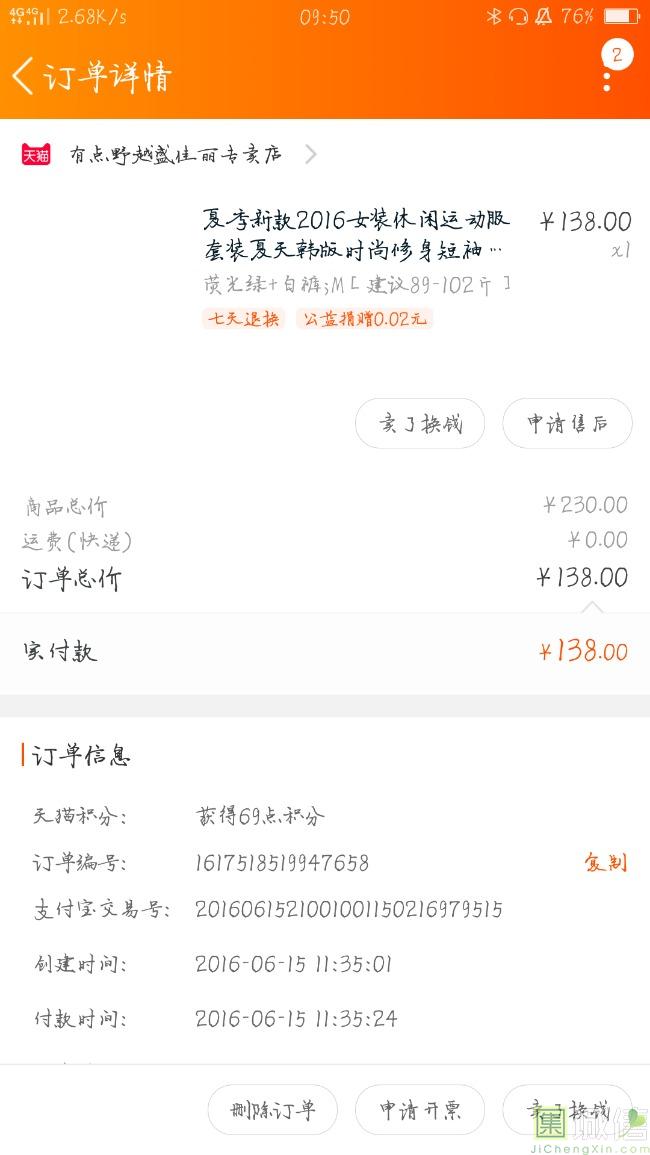650x1155 pixels.
Task: Select 卖了换钱 beside 申请开票
Action: 567,1109
